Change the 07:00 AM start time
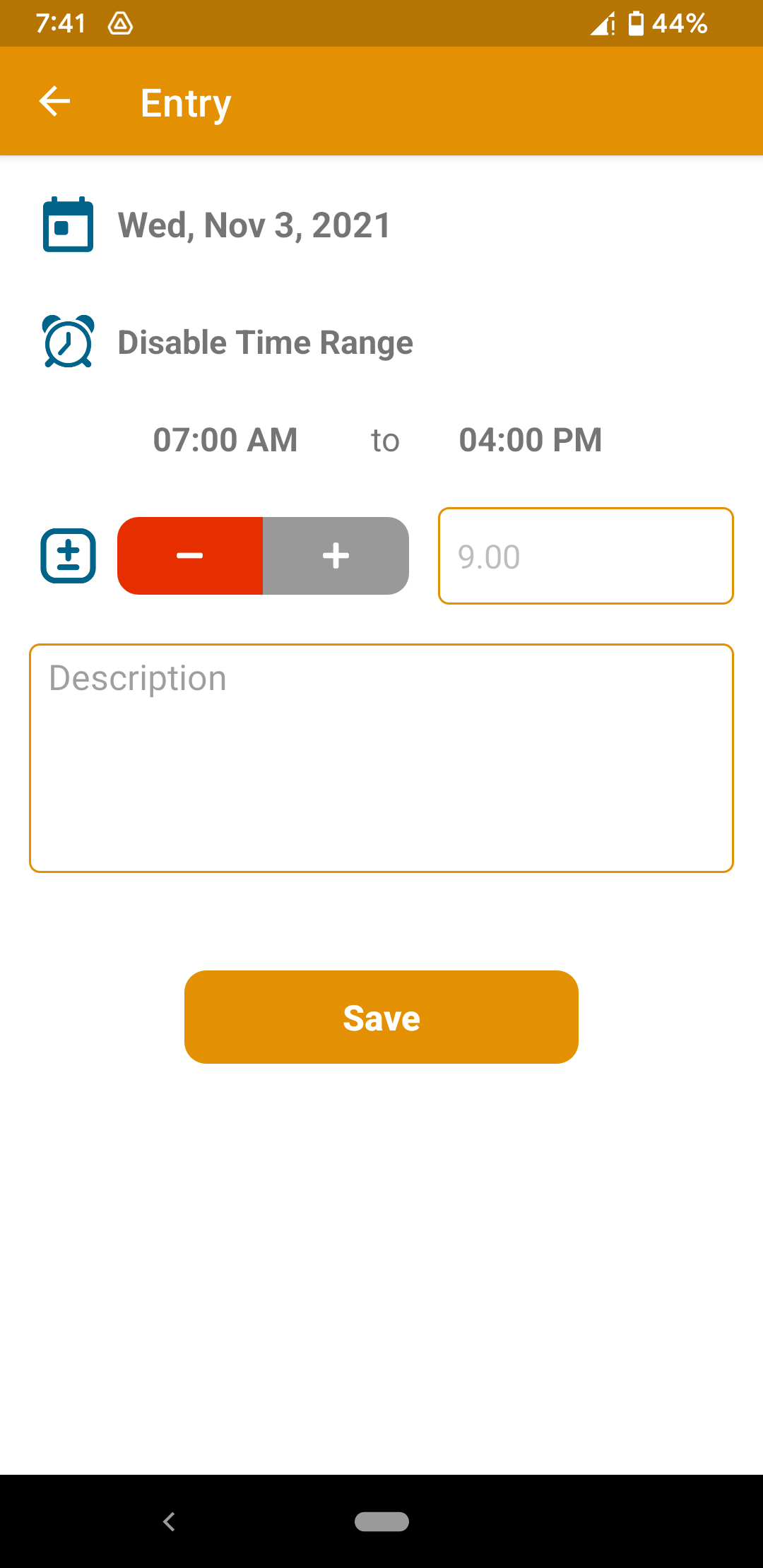The image size is (763, 1568). click(x=225, y=440)
